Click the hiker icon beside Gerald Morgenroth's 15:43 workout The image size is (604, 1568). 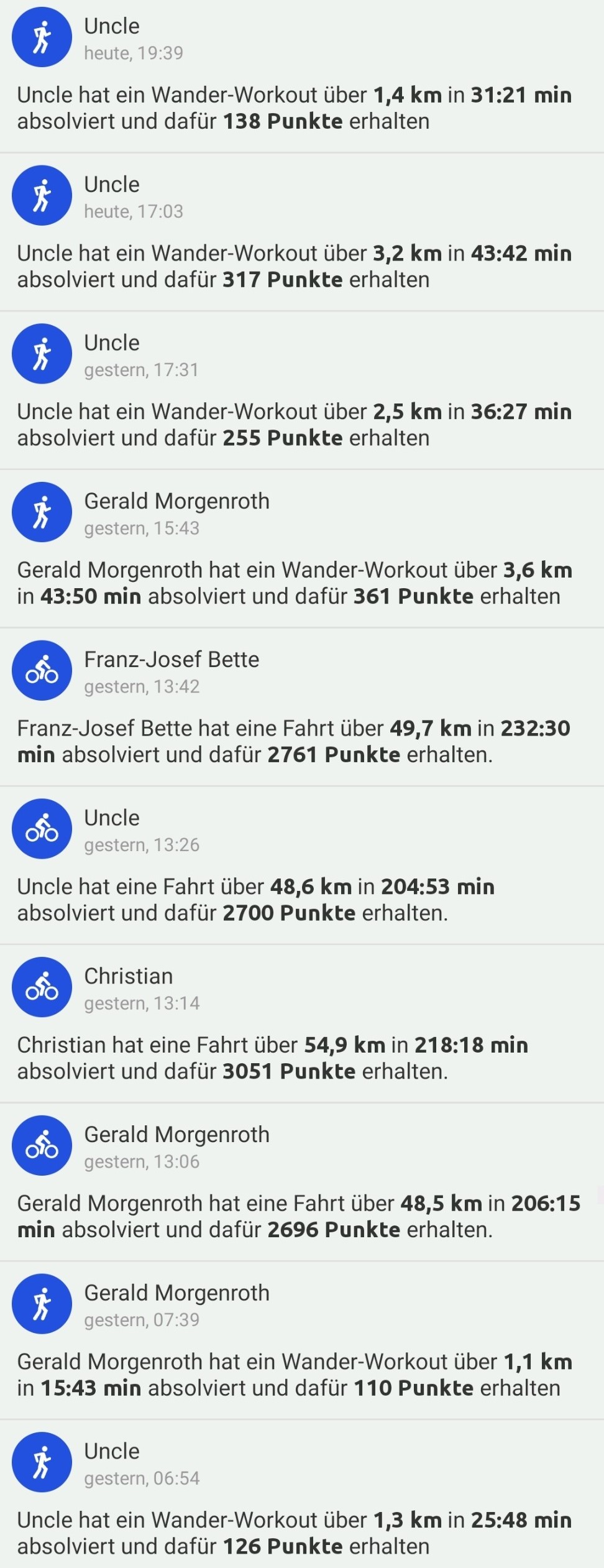42,512
